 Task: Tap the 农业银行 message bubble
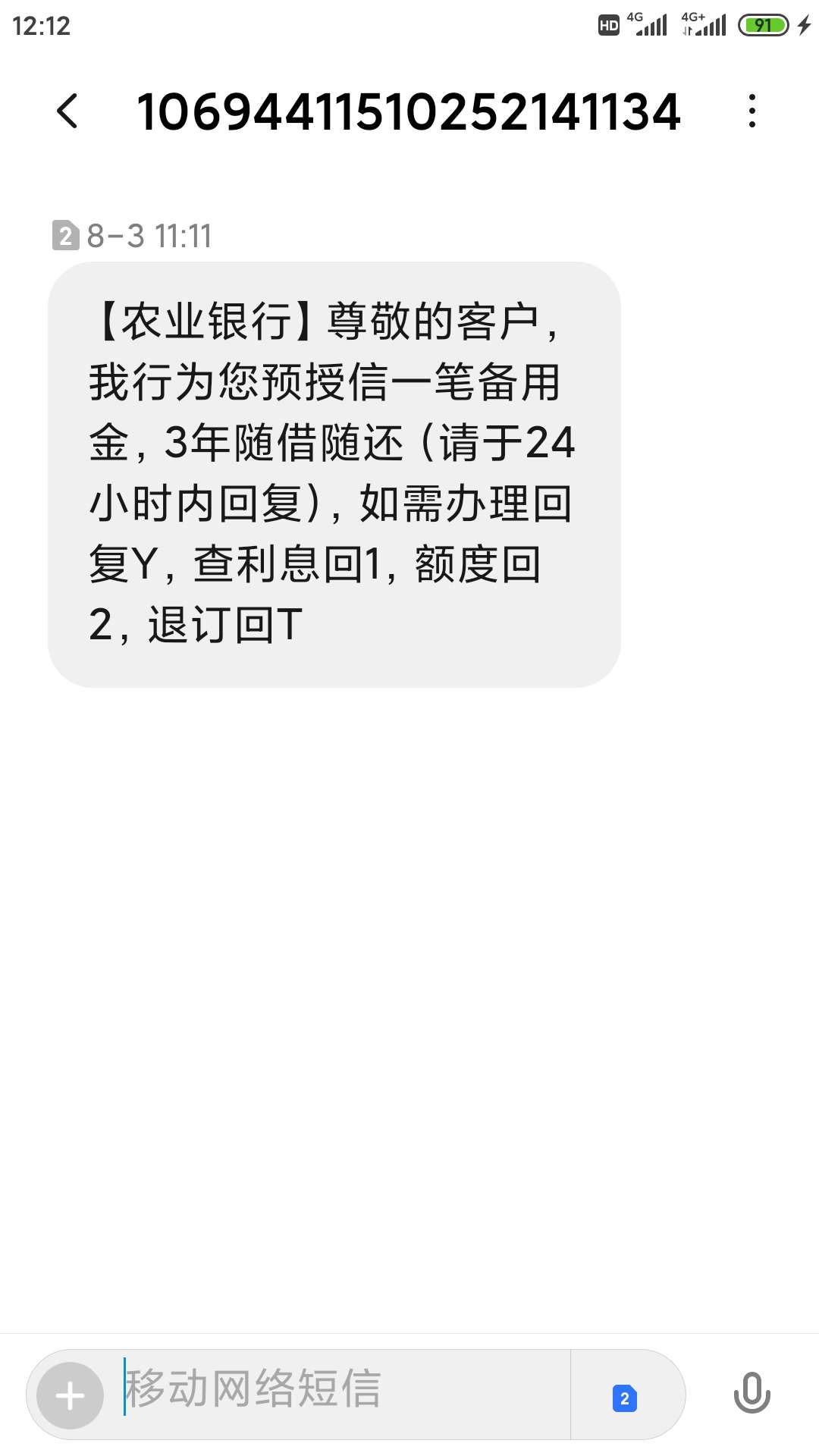[334, 475]
